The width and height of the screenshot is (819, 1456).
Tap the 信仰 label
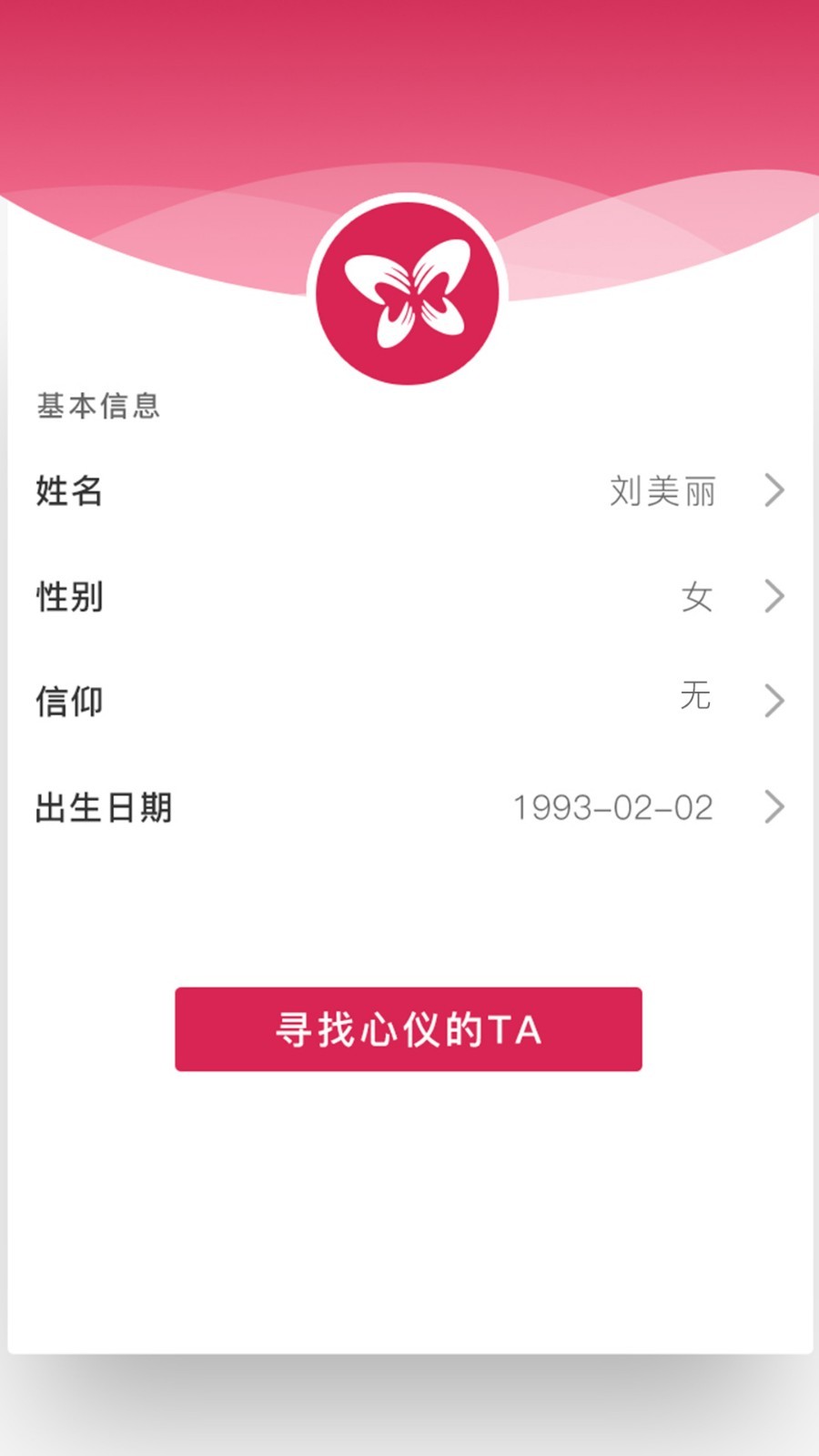pyautogui.click(x=68, y=701)
